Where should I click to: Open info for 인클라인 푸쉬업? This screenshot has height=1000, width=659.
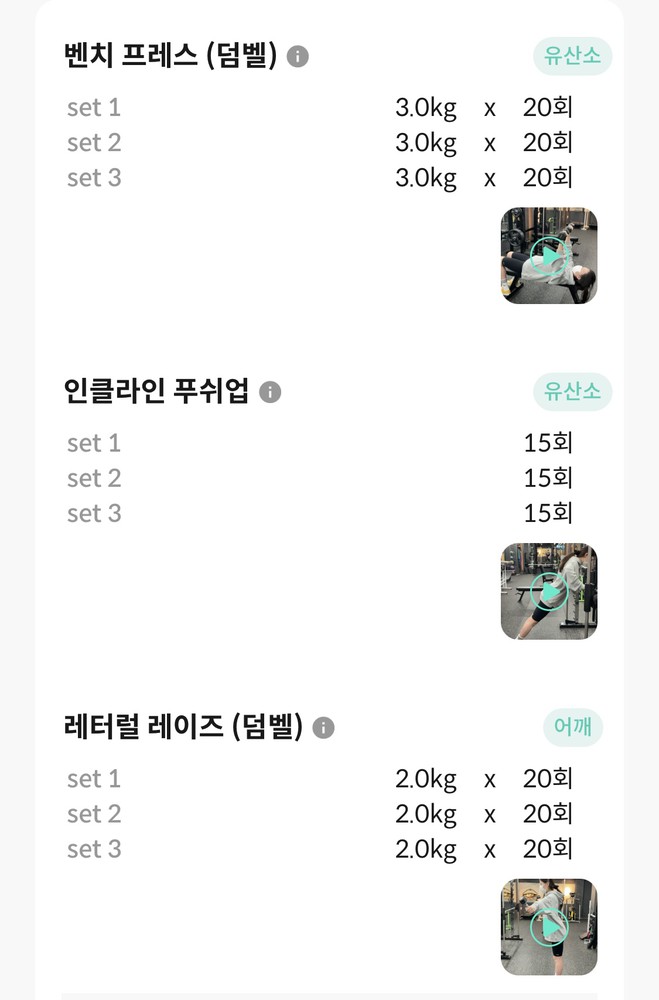coord(270,392)
